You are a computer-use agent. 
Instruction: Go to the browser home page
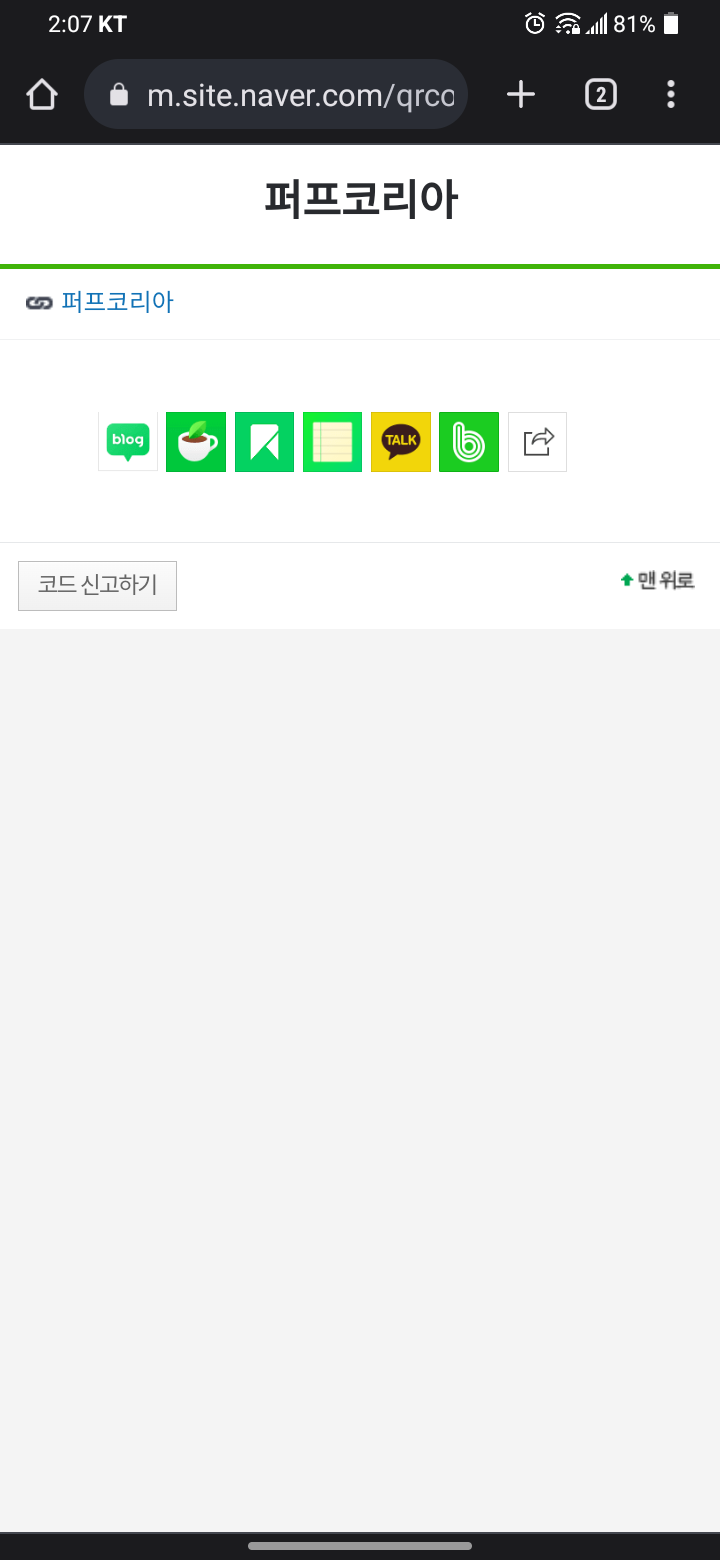coord(42,95)
